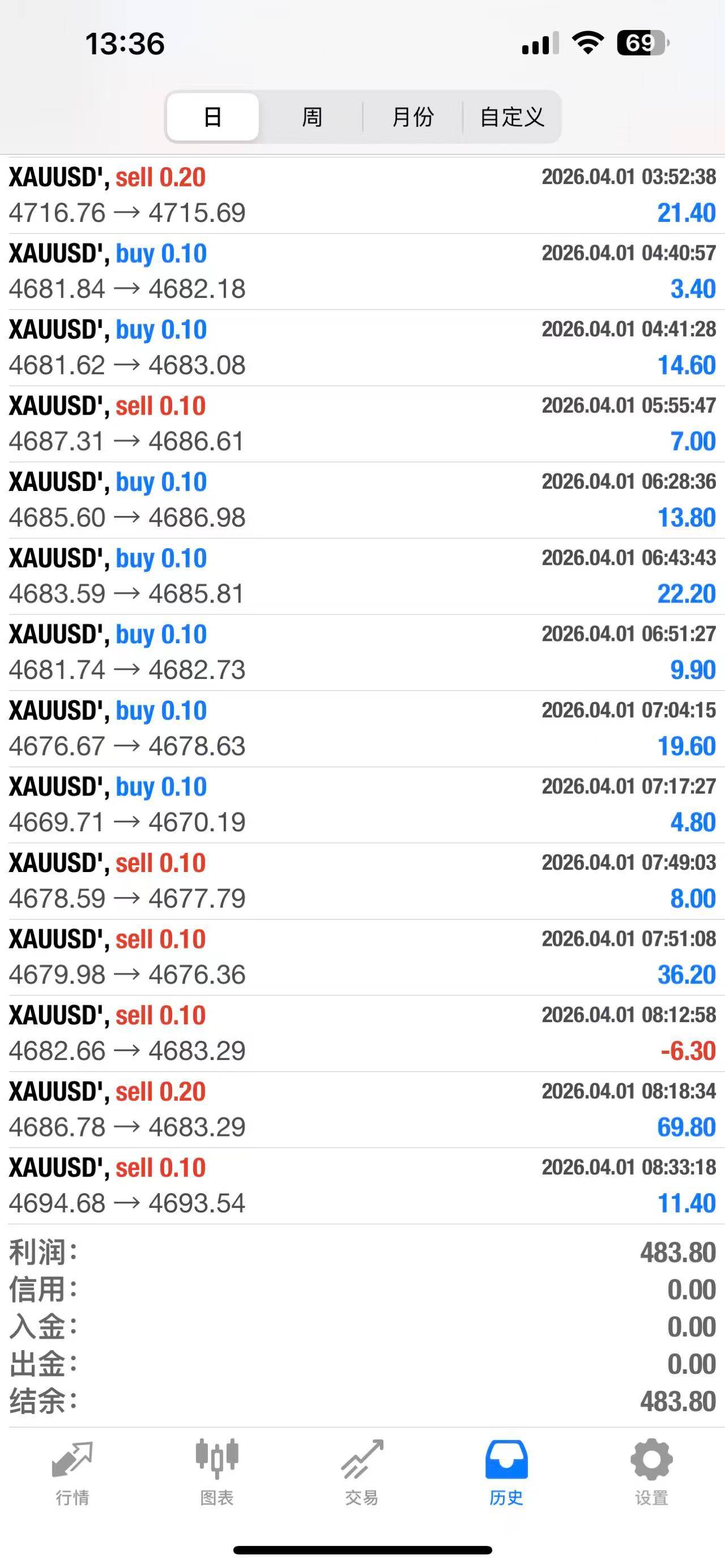This screenshot has height=1568, width=725.
Task: Expand the losing sell trade at 08:12:58
Action: pyautogui.click(x=362, y=1033)
